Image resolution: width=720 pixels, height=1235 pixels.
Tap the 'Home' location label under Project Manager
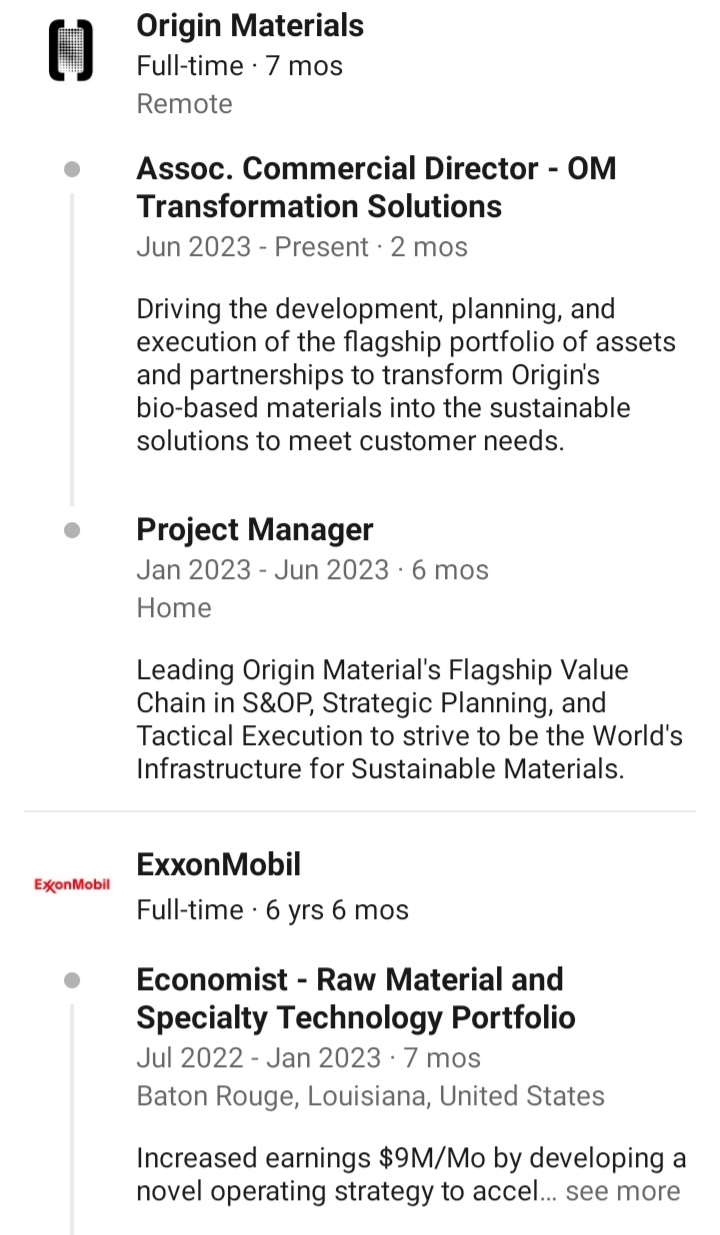(x=172, y=607)
